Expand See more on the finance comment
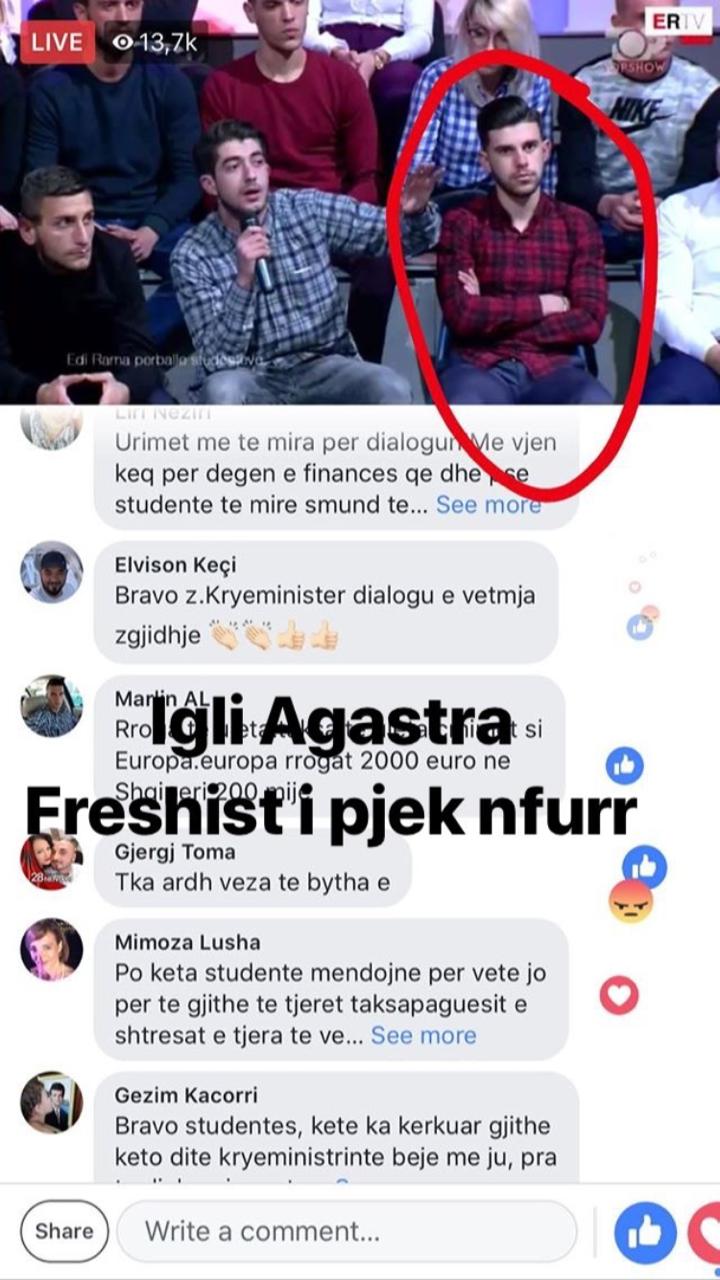Viewport: 720px width, 1280px height. [488, 505]
